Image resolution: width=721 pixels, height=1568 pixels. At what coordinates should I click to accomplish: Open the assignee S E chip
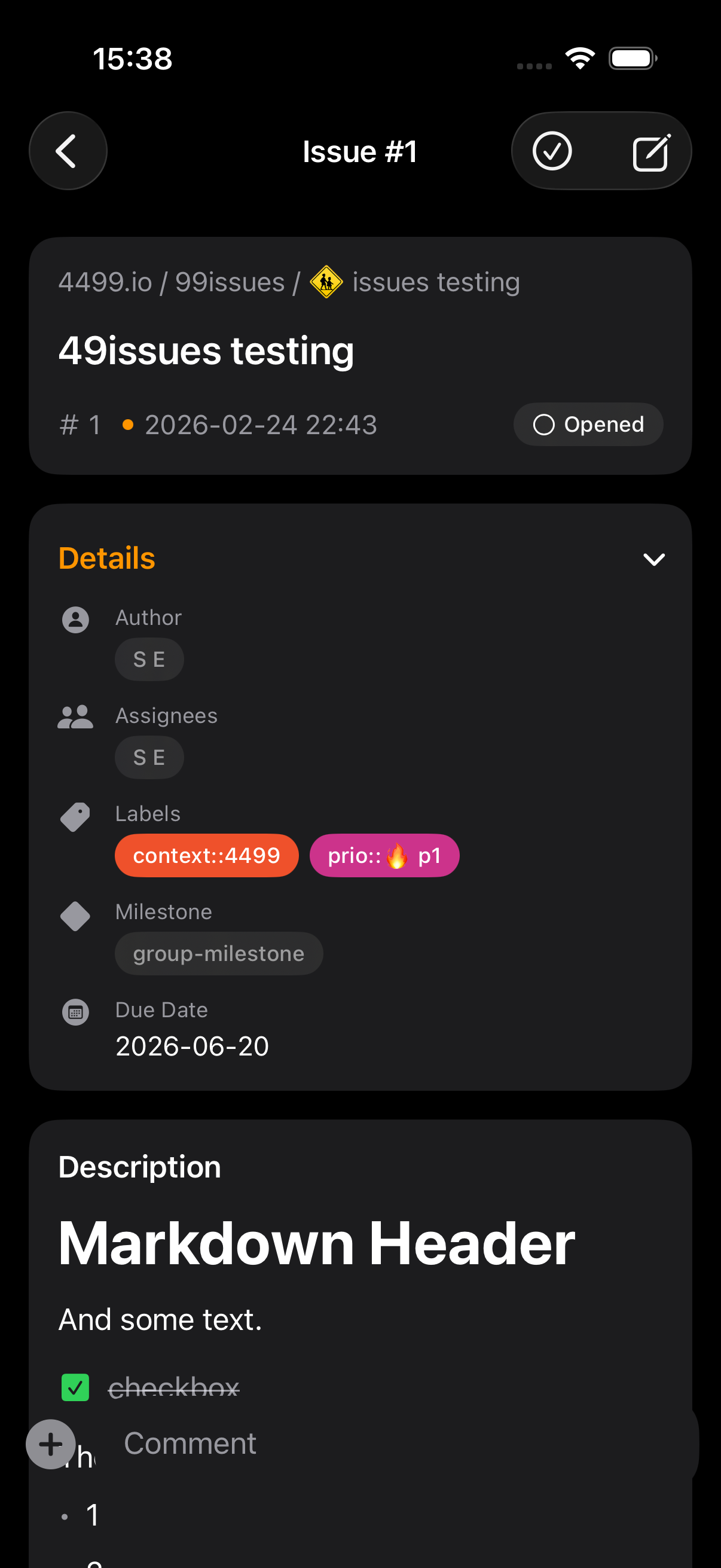point(149,757)
